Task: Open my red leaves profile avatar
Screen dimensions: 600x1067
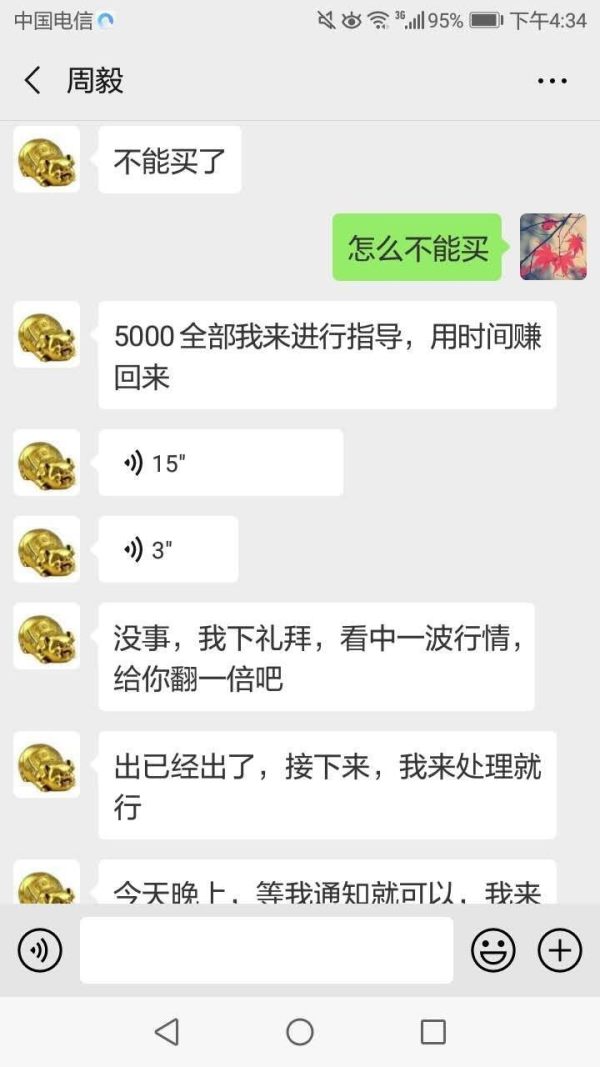Action: coord(553,247)
